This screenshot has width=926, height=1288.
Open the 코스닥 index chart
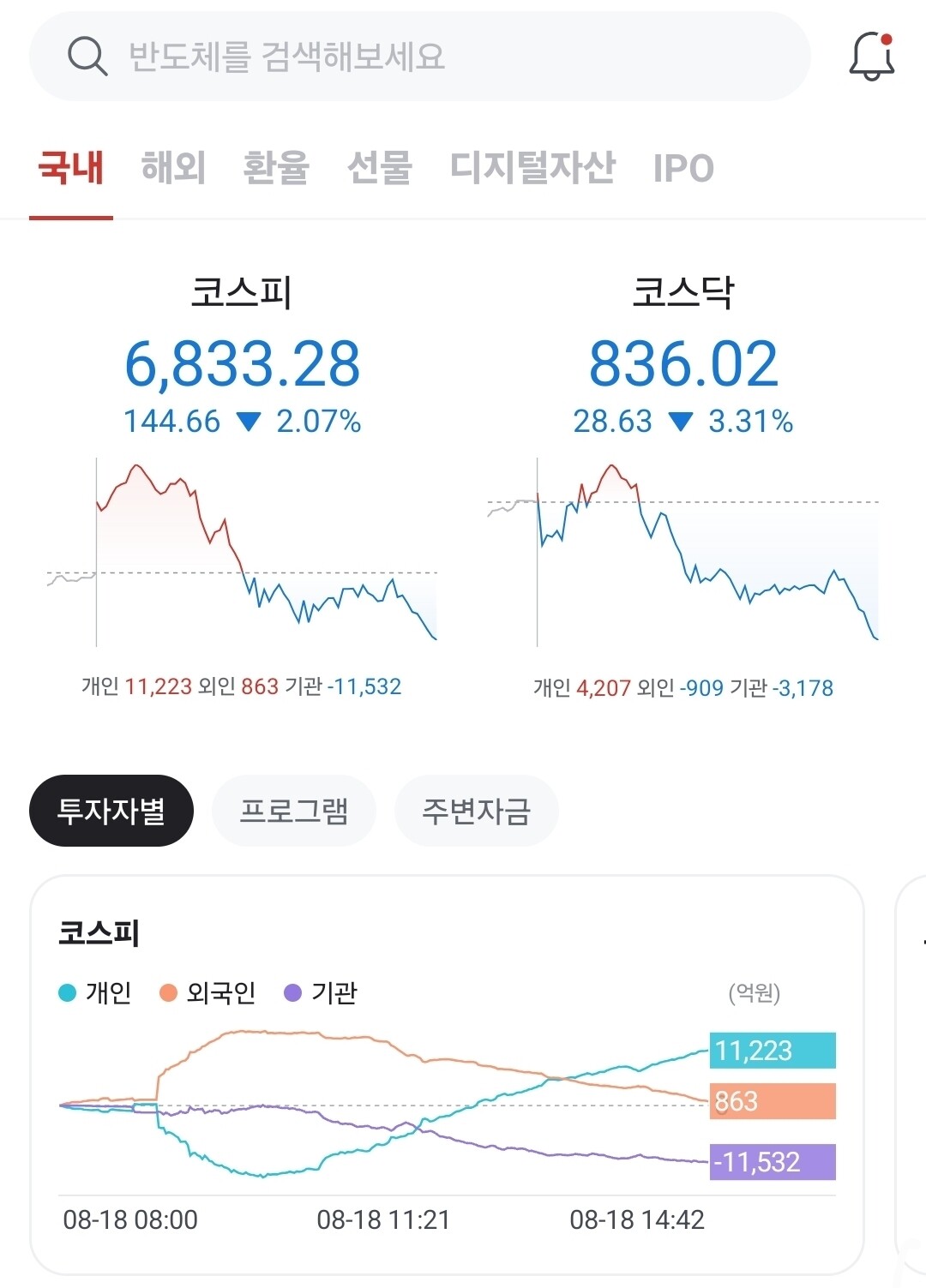[x=683, y=486]
